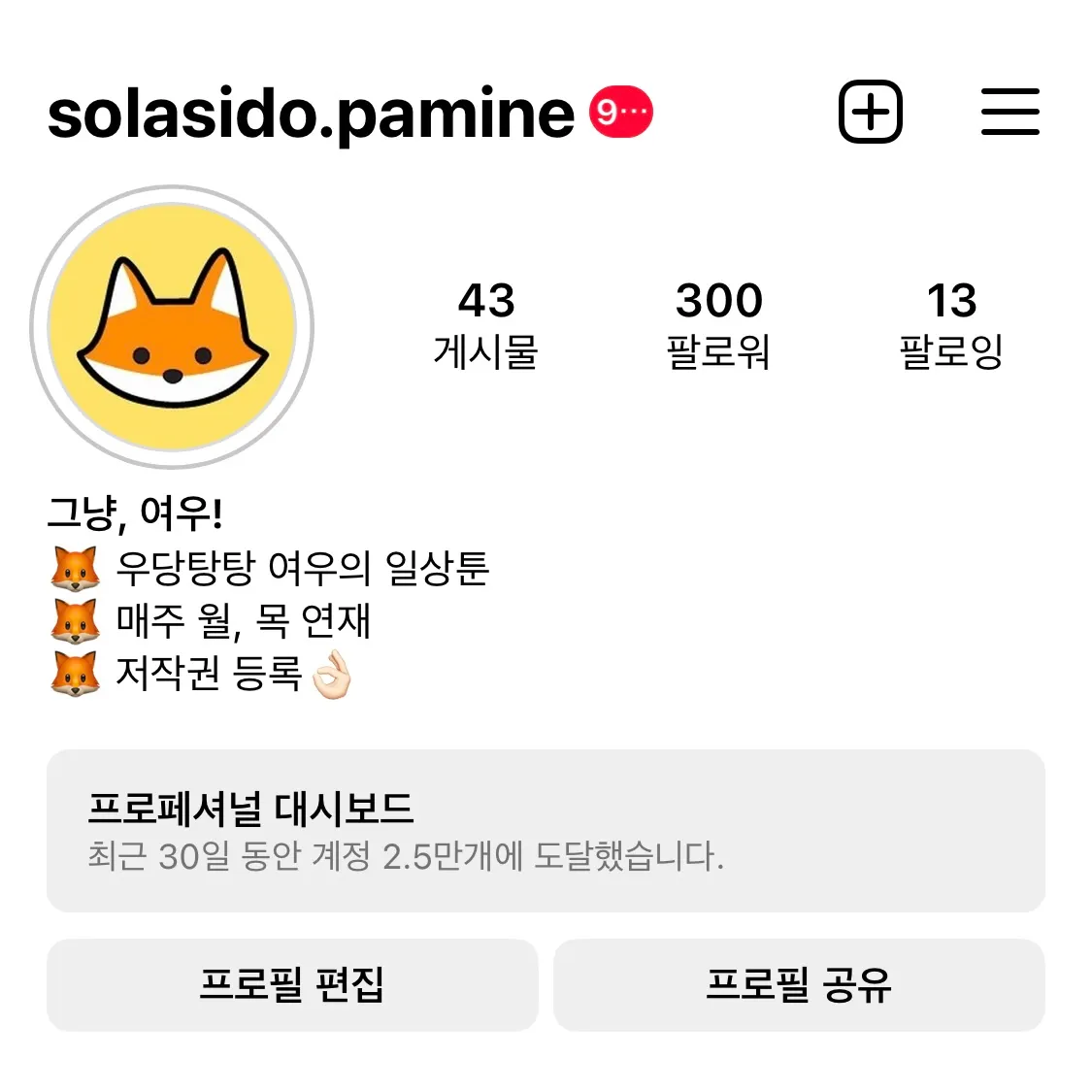This screenshot has width=1092, height=1092.
Task: Open the hamburger menu
Action: (x=1009, y=113)
